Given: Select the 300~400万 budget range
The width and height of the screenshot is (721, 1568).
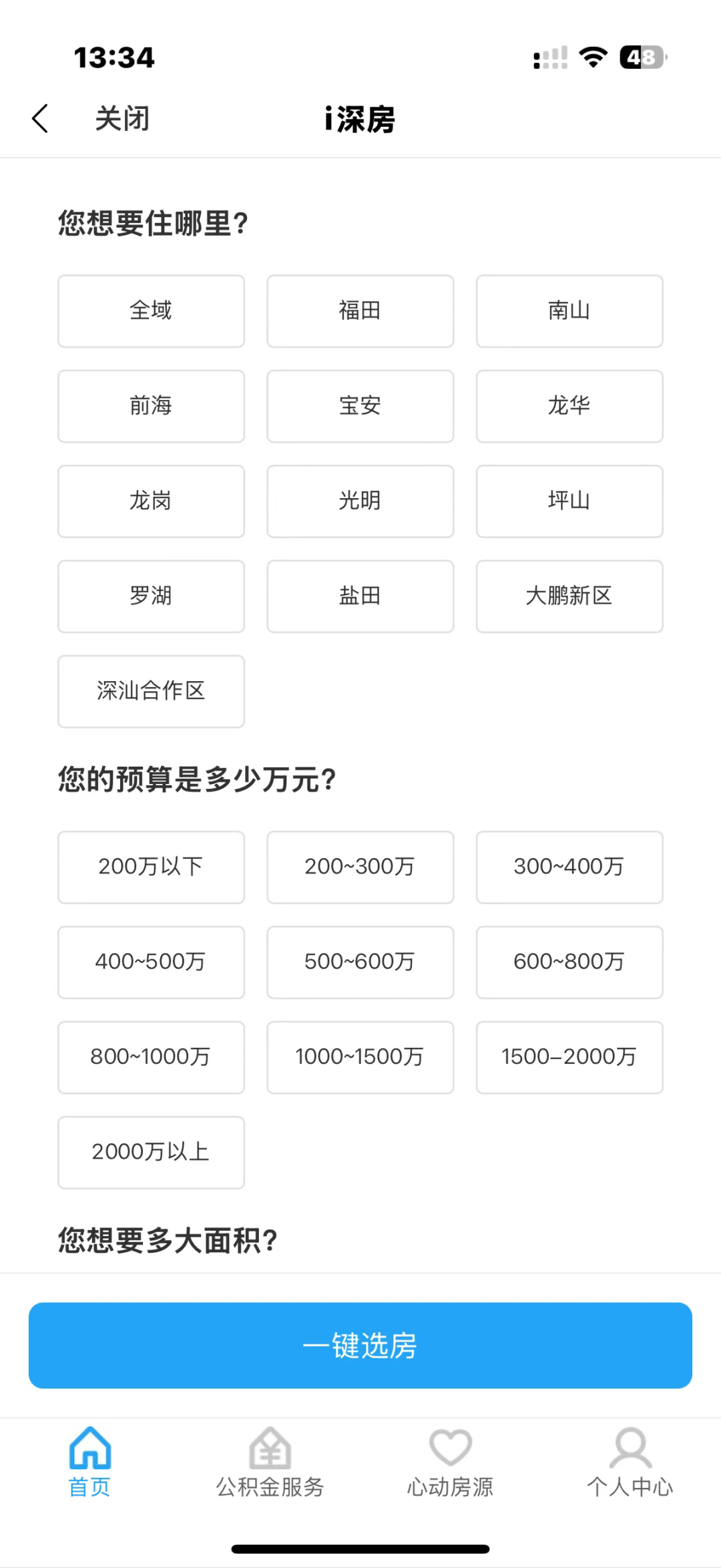Looking at the screenshot, I should point(569,867).
